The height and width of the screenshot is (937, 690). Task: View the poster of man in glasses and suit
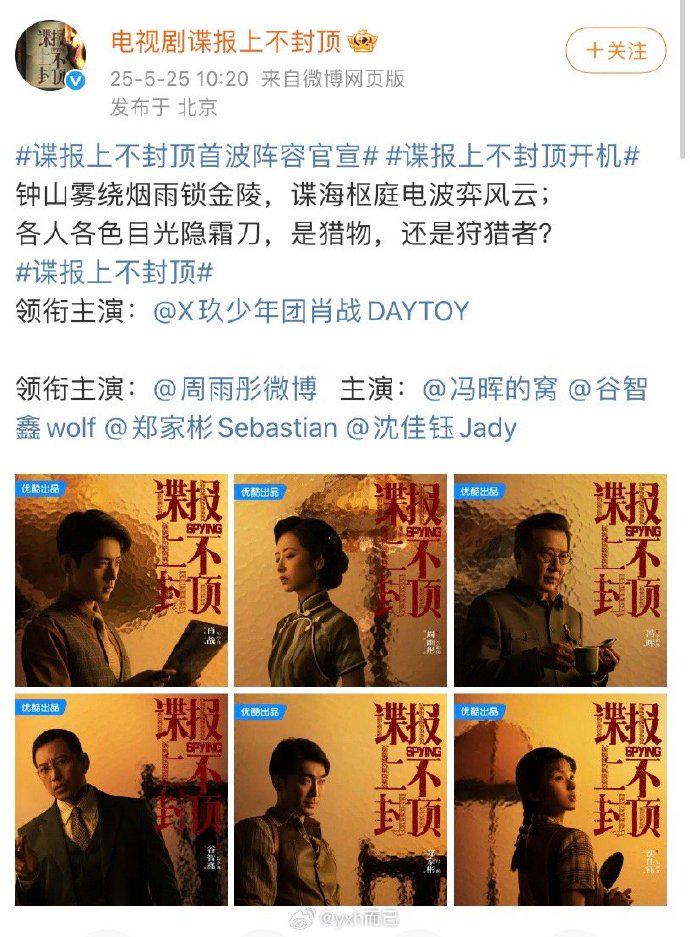pos(118,800)
